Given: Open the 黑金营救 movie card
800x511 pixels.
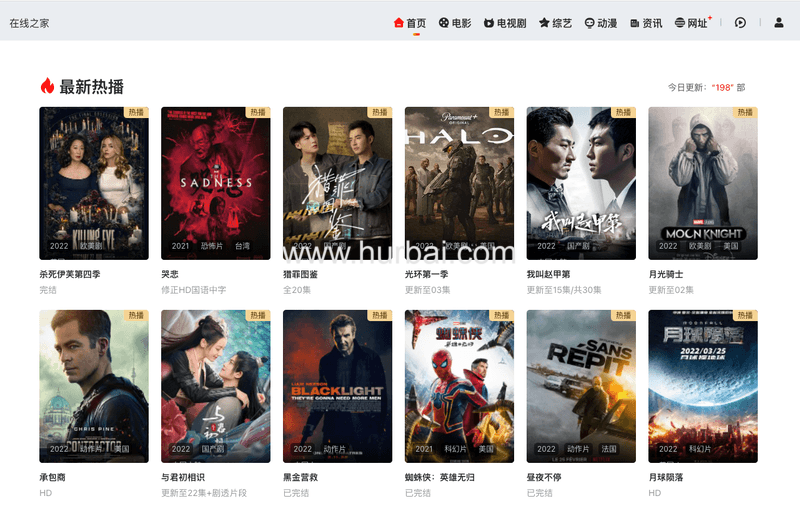Looking at the screenshot, I should 338,386.
